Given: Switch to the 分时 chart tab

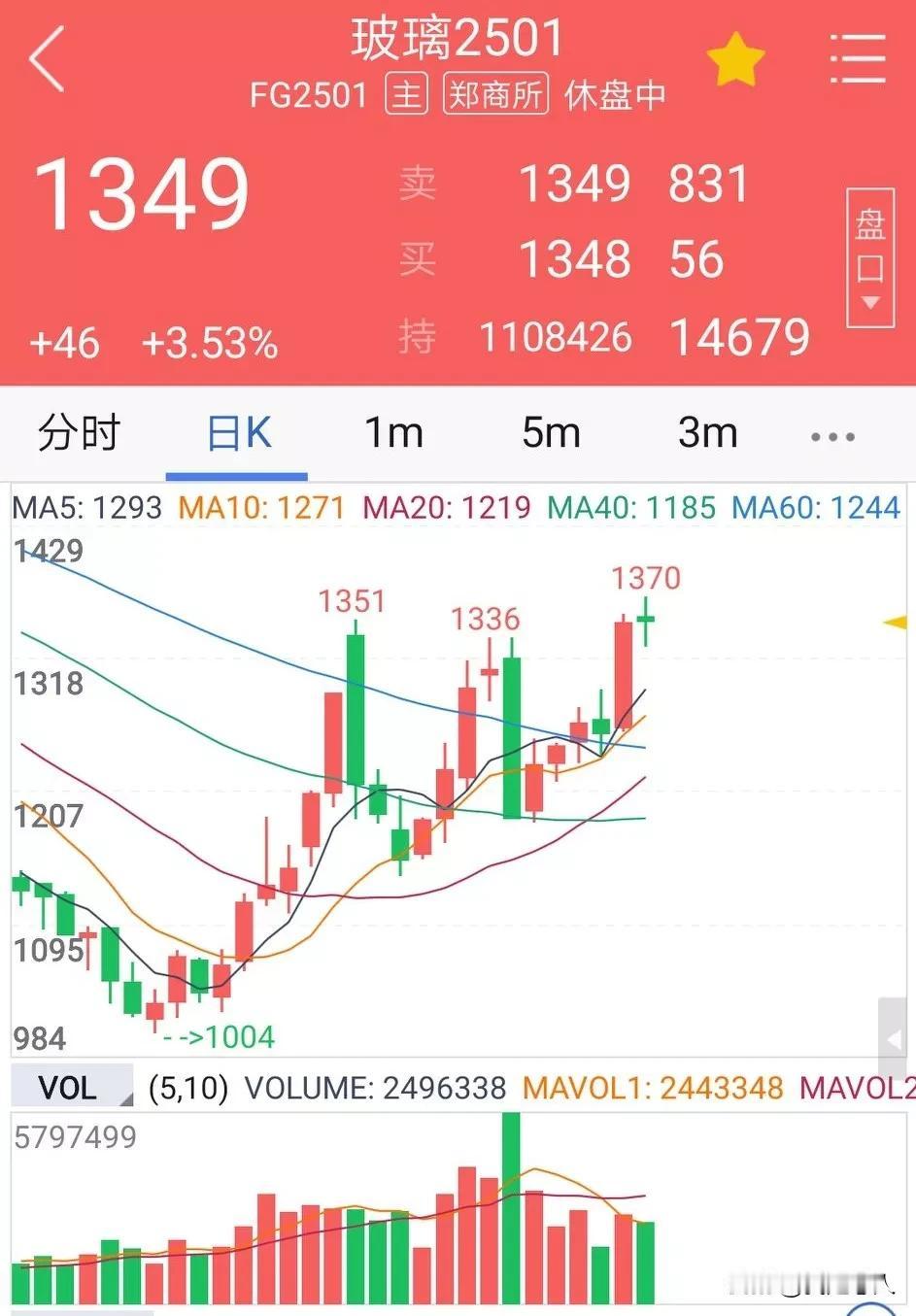Looking at the screenshot, I should pyautogui.click(x=79, y=433).
